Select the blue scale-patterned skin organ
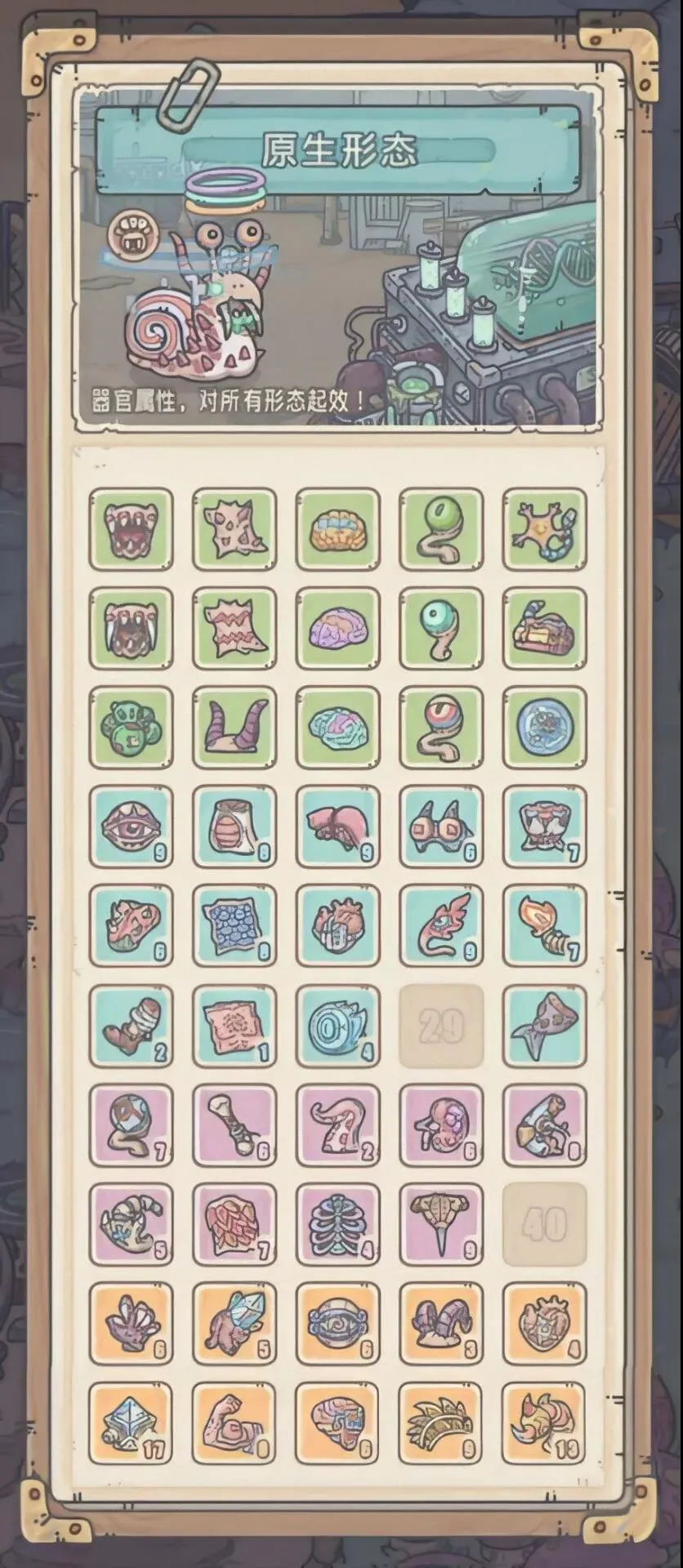 click(234, 925)
